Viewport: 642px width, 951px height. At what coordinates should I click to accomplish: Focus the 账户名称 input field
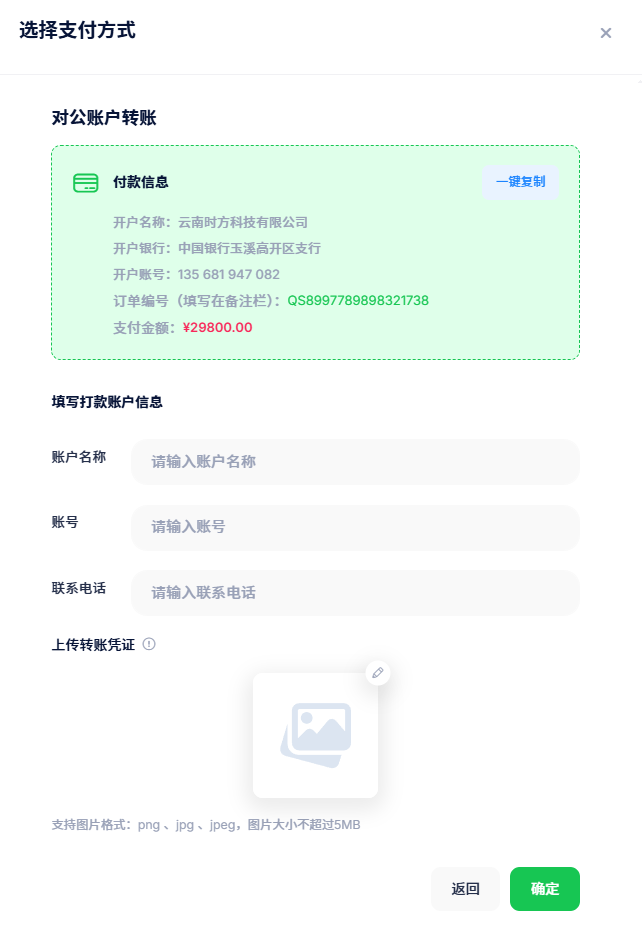355,462
